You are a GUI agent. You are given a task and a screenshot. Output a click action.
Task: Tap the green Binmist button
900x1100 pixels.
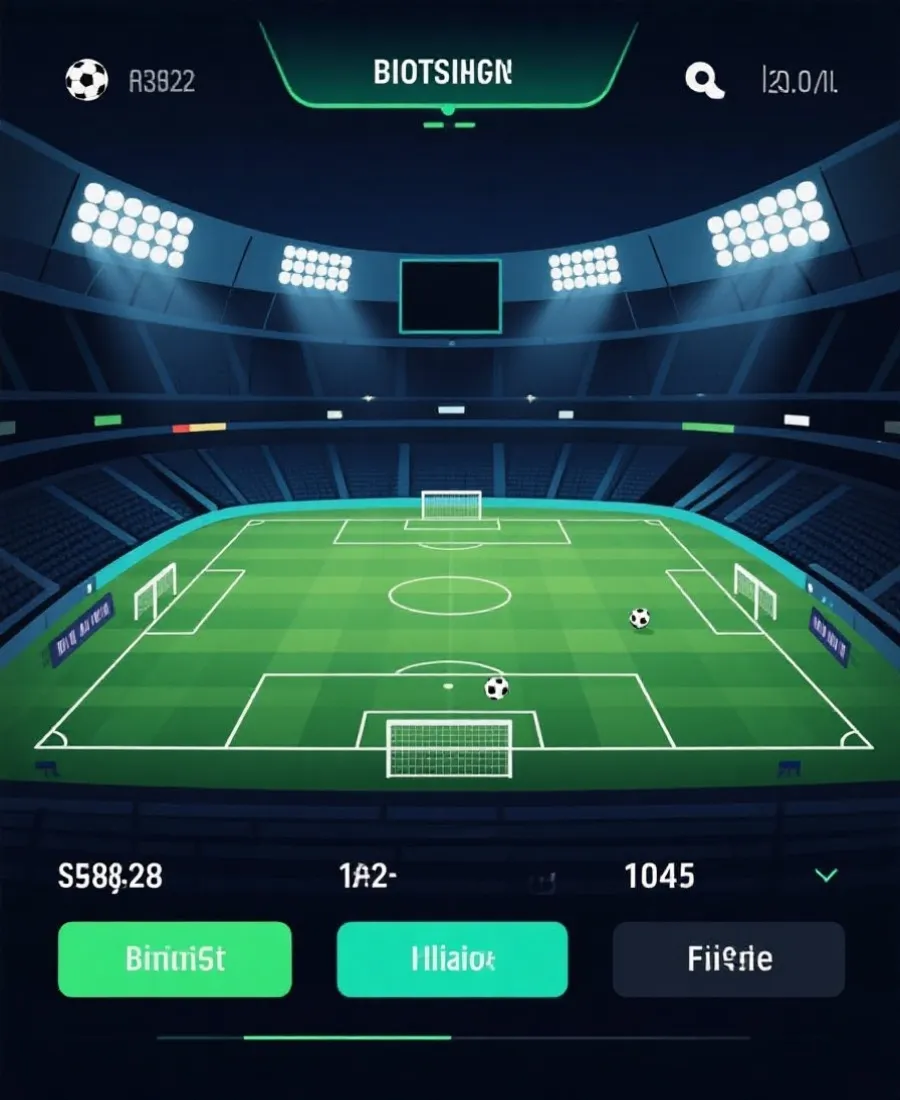coord(175,959)
